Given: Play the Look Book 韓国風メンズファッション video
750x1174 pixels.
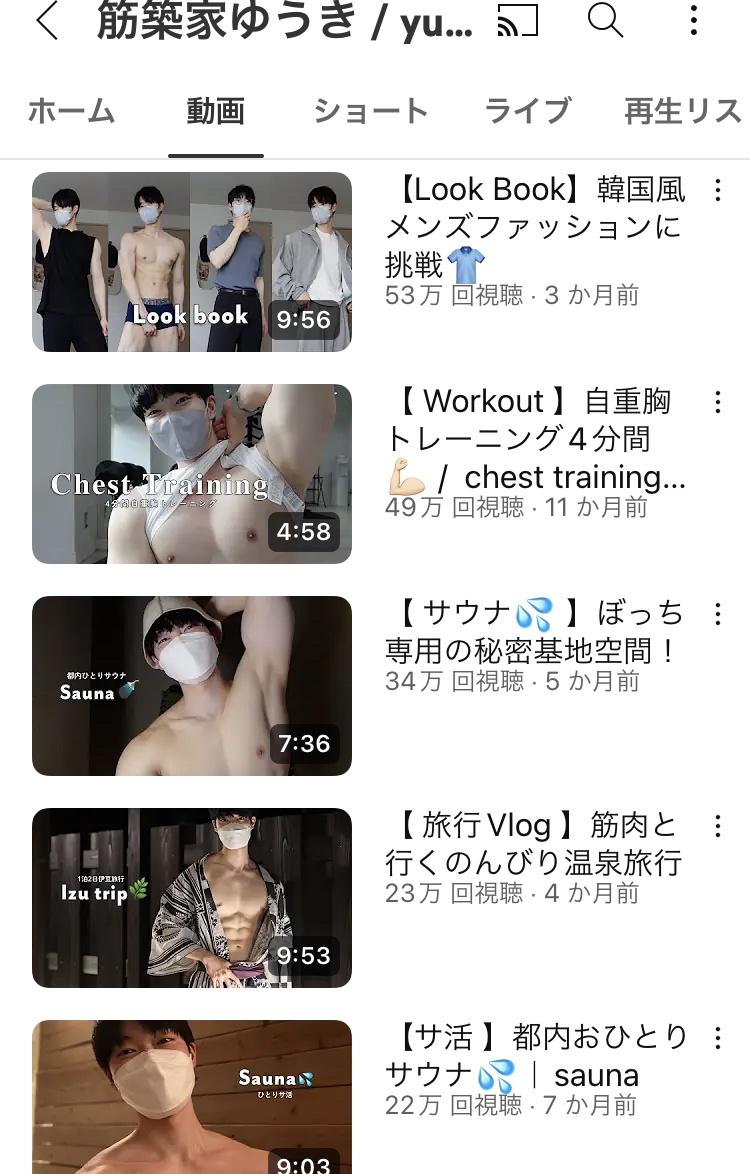Looking at the screenshot, I should tap(192, 262).
